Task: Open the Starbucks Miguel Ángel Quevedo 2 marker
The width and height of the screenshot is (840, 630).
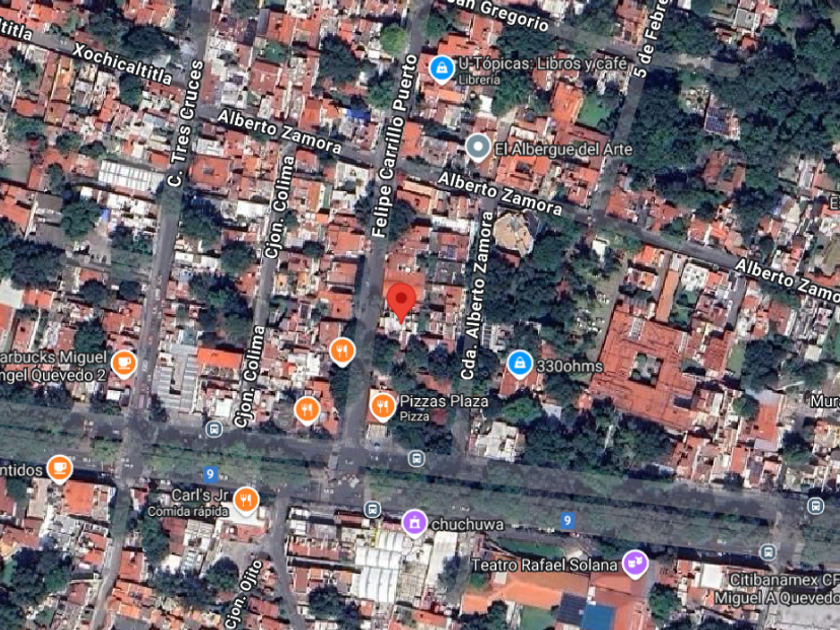Action: [124, 364]
